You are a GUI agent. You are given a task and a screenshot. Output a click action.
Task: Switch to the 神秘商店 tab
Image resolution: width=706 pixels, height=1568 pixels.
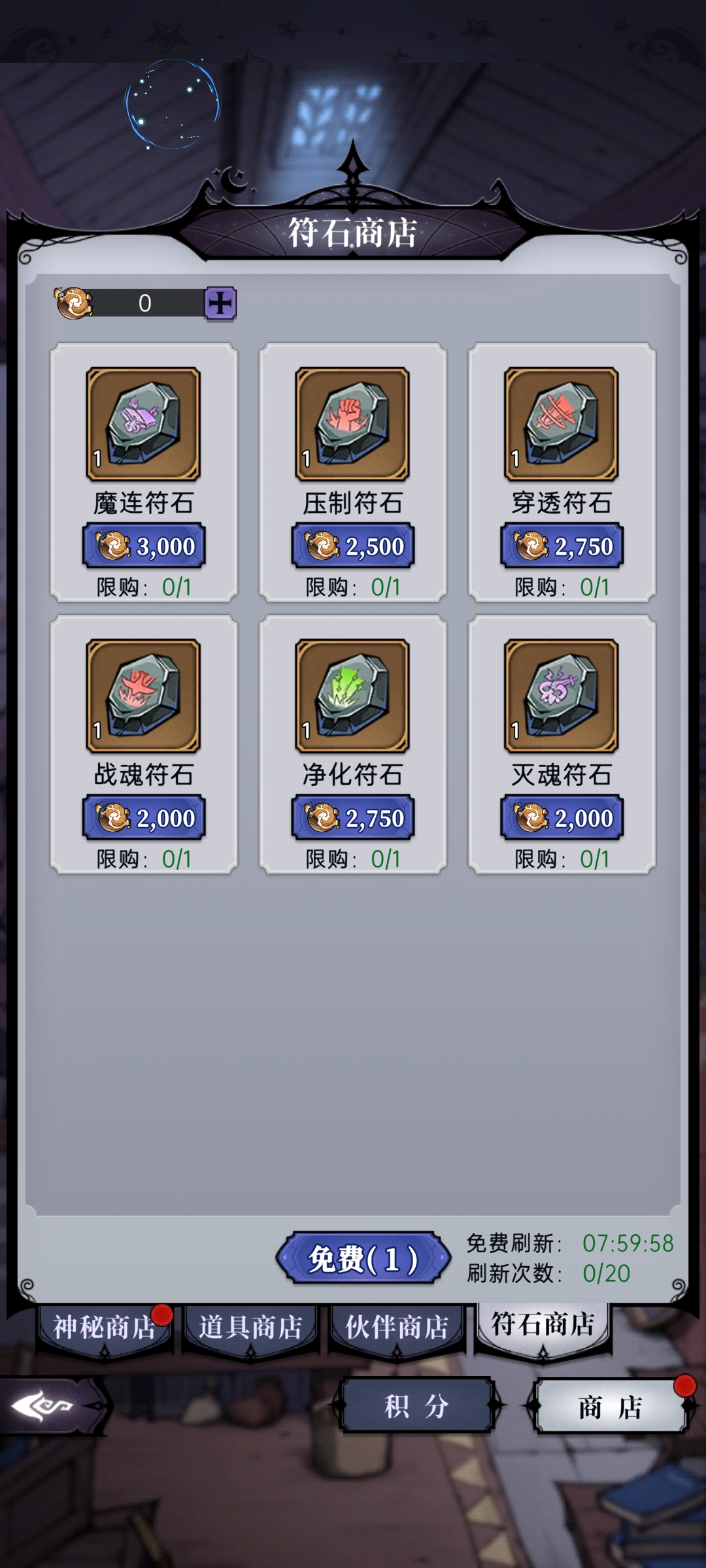coord(105,1327)
